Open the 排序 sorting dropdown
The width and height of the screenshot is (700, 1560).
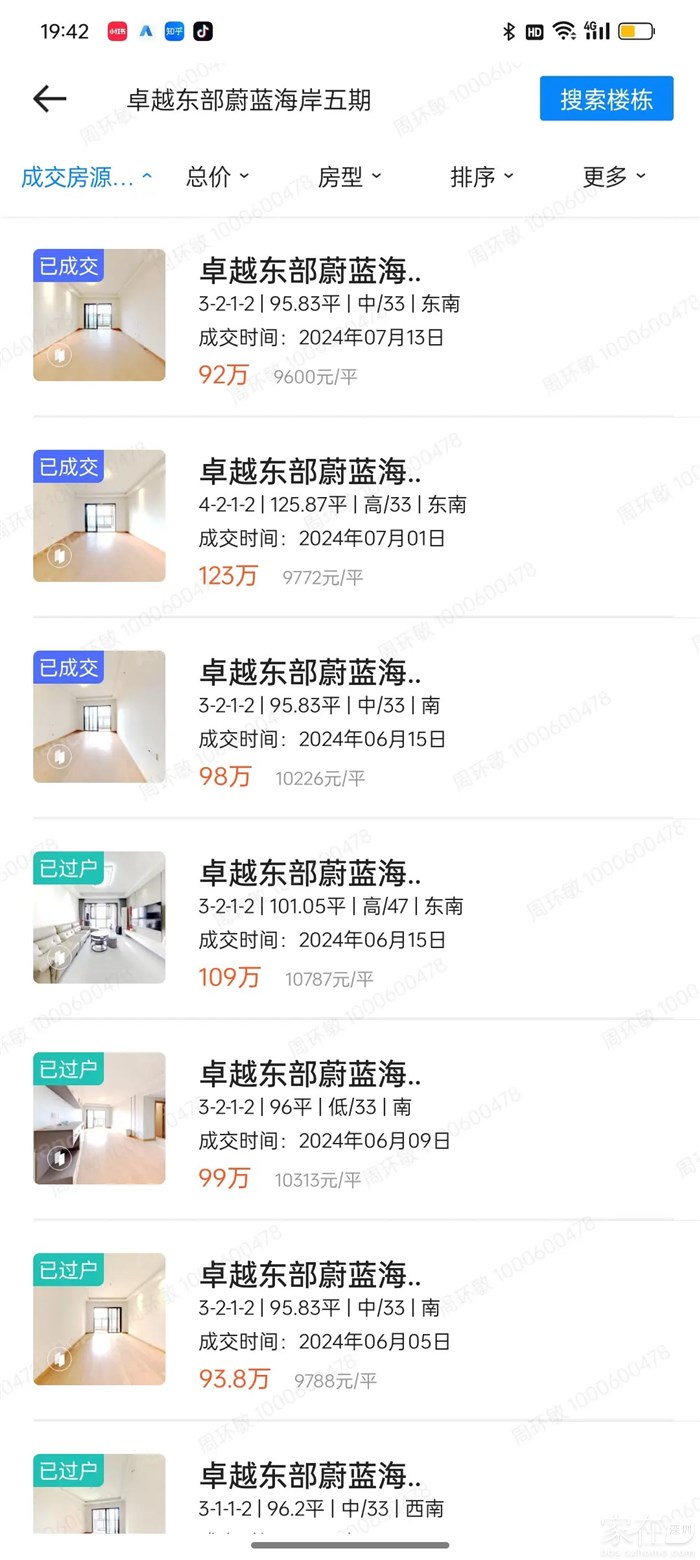(481, 178)
